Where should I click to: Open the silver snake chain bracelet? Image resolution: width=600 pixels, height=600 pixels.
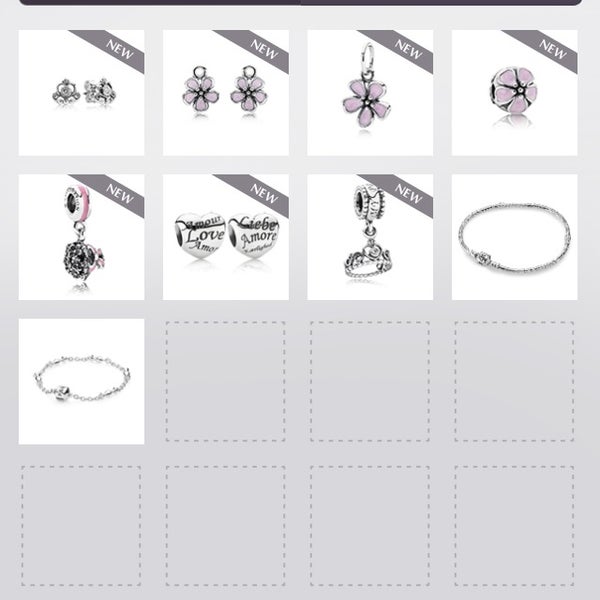point(514,238)
